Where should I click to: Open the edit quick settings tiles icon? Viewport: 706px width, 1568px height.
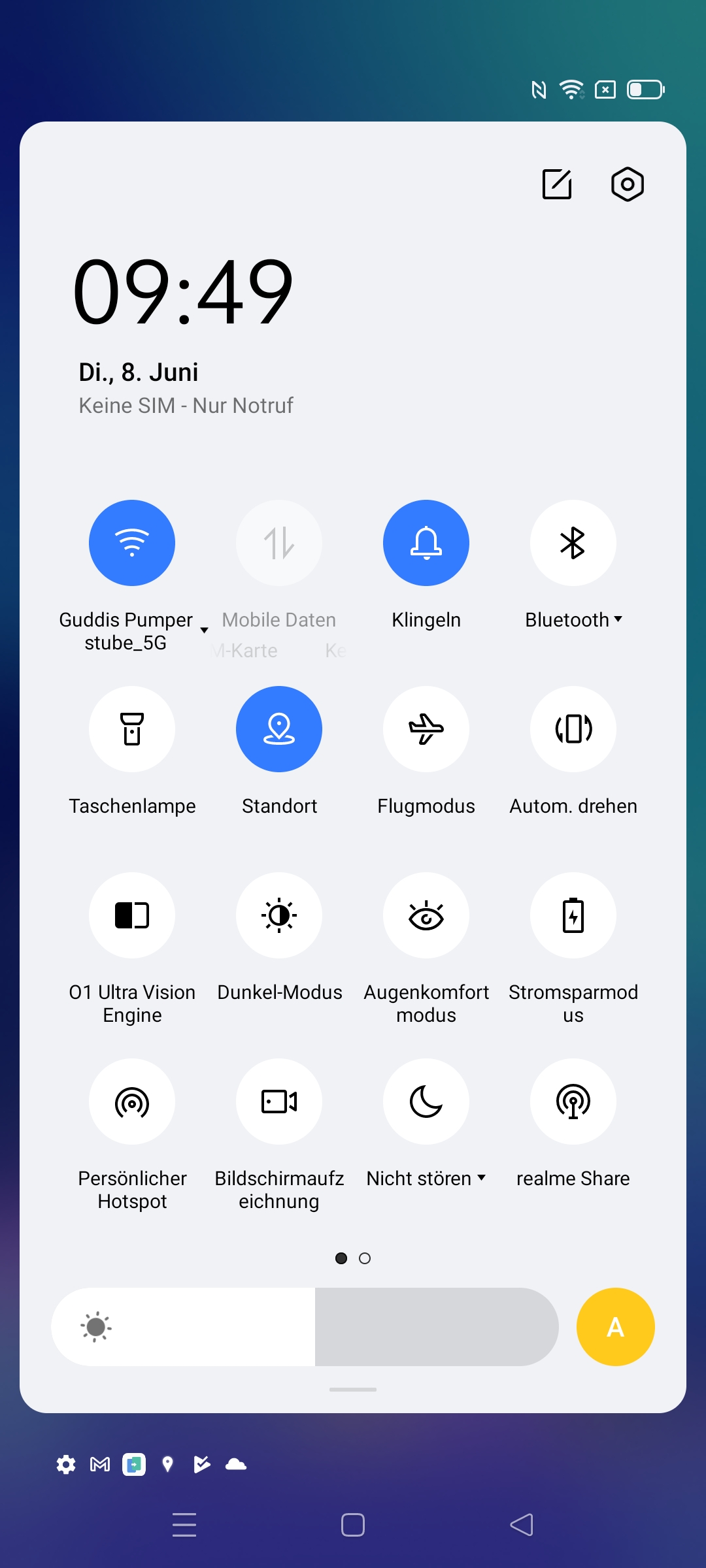point(557,184)
